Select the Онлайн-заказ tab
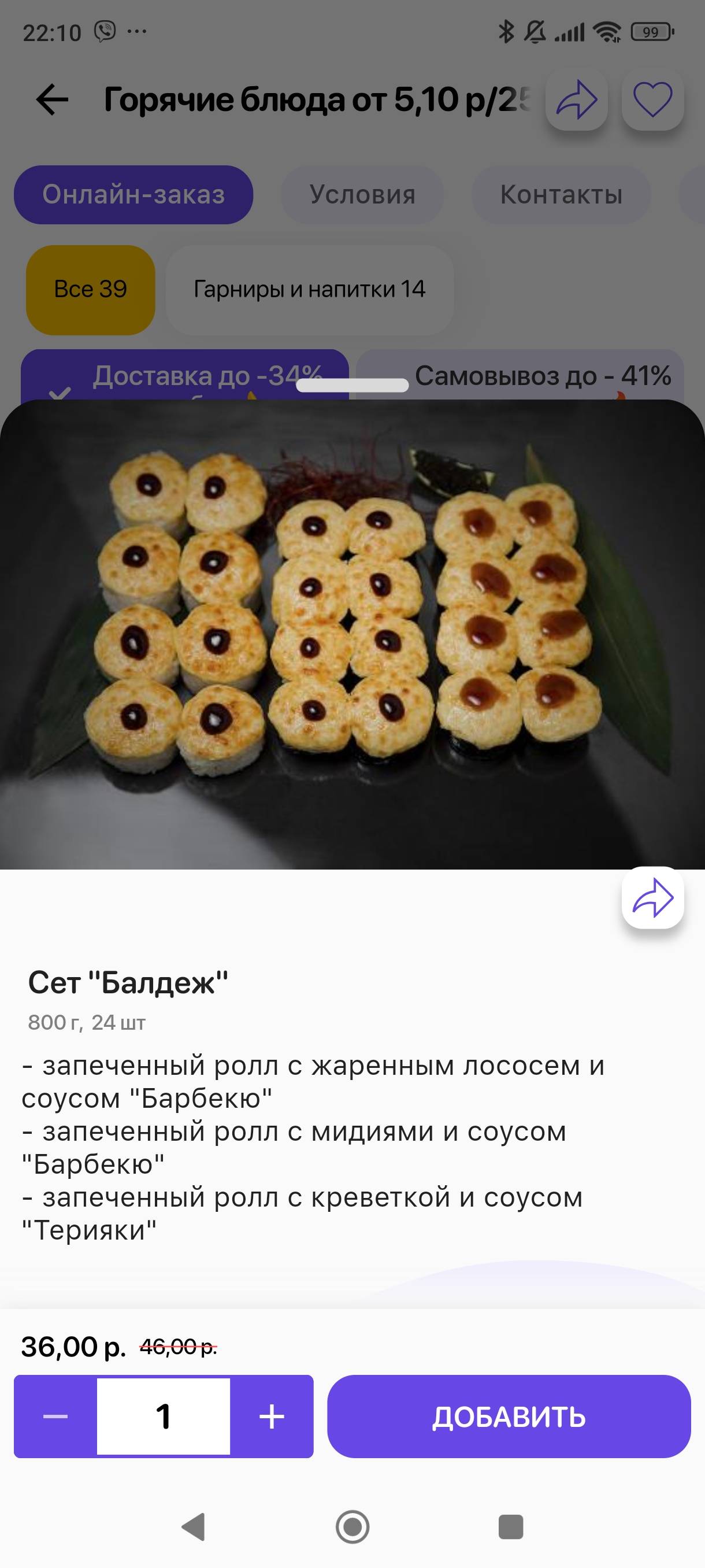The width and height of the screenshot is (705, 1568). tap(133, 195)
